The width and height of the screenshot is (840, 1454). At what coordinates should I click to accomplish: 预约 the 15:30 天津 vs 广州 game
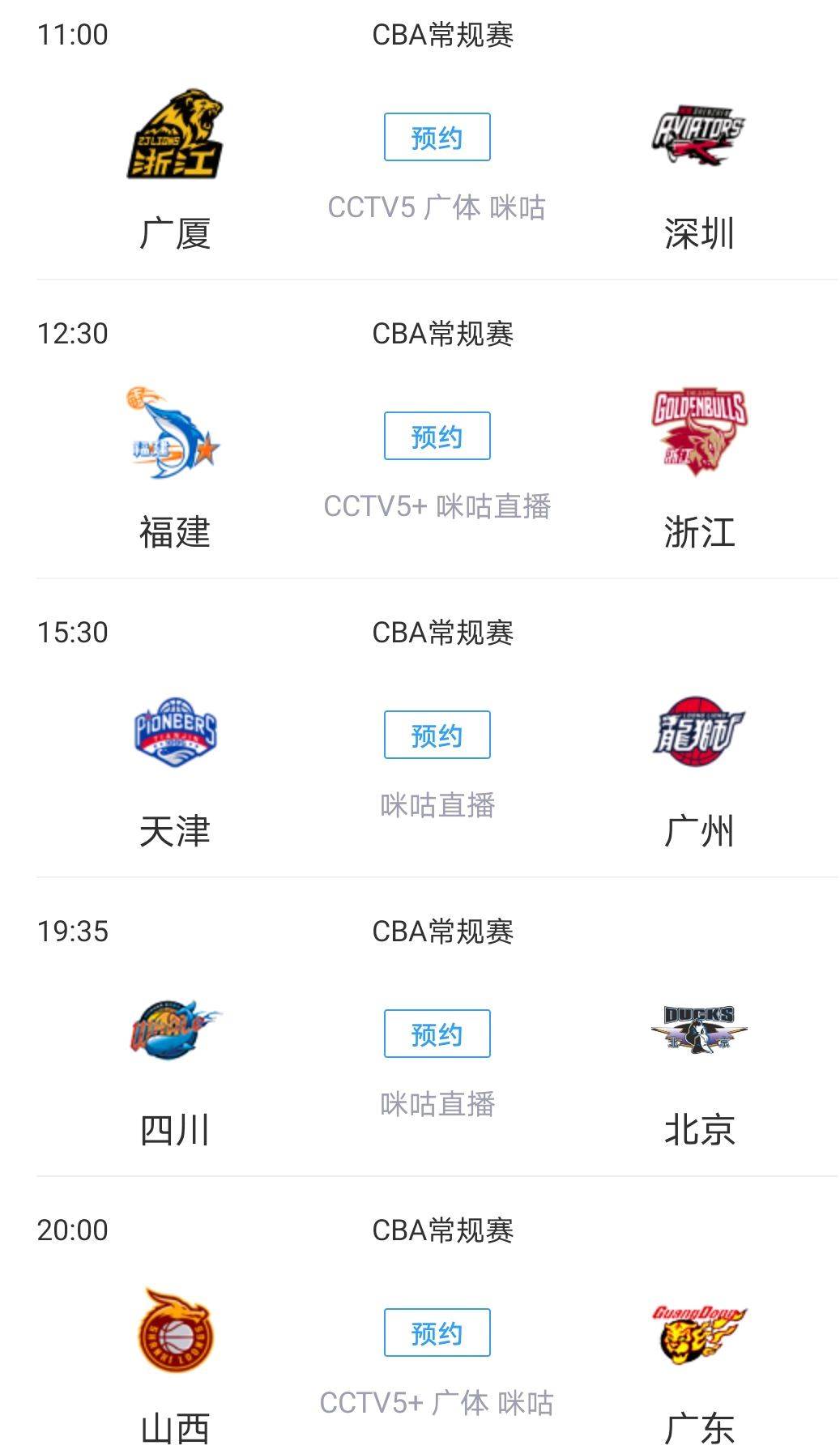coord(438,735)
